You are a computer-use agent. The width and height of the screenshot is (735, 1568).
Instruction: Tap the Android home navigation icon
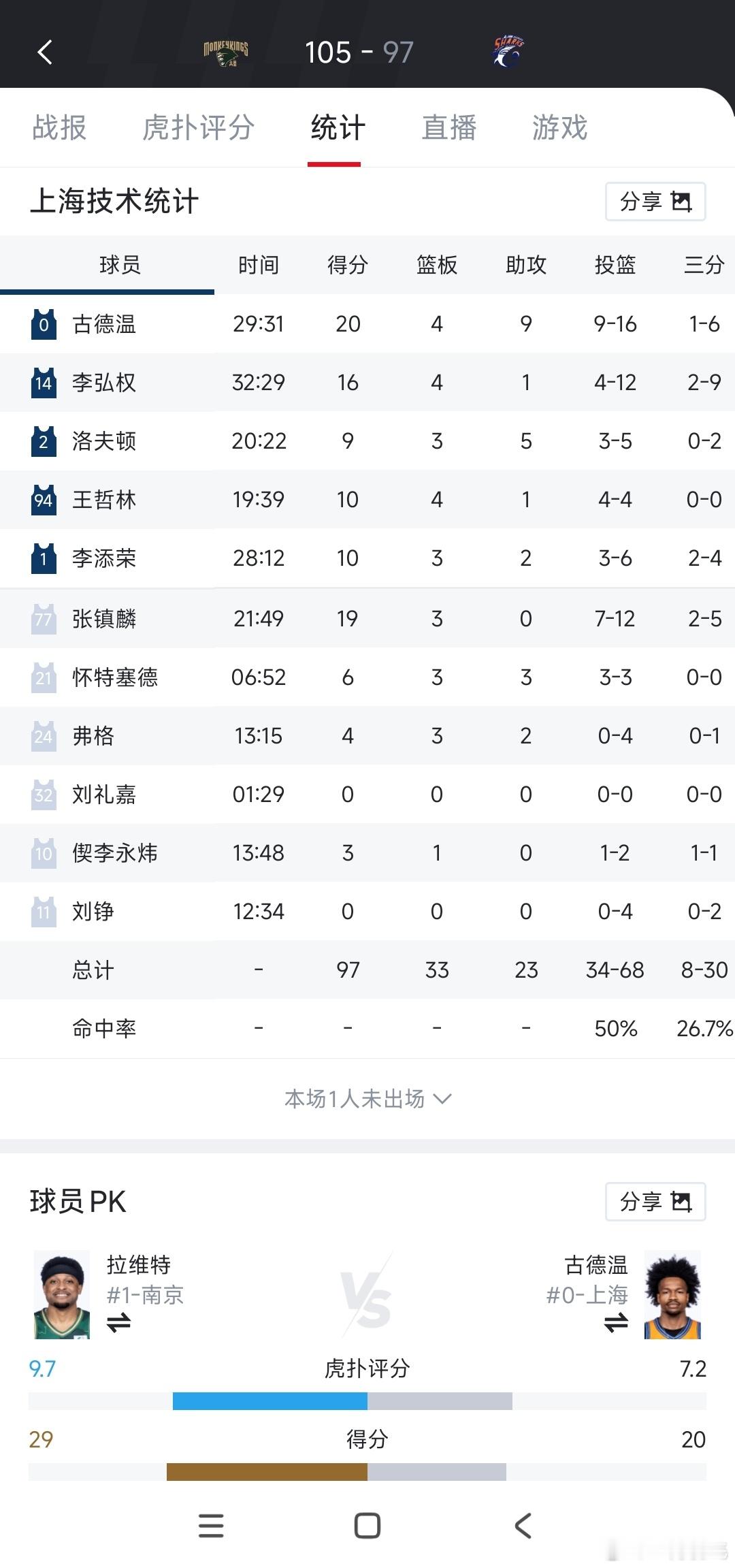(367, 1525)
